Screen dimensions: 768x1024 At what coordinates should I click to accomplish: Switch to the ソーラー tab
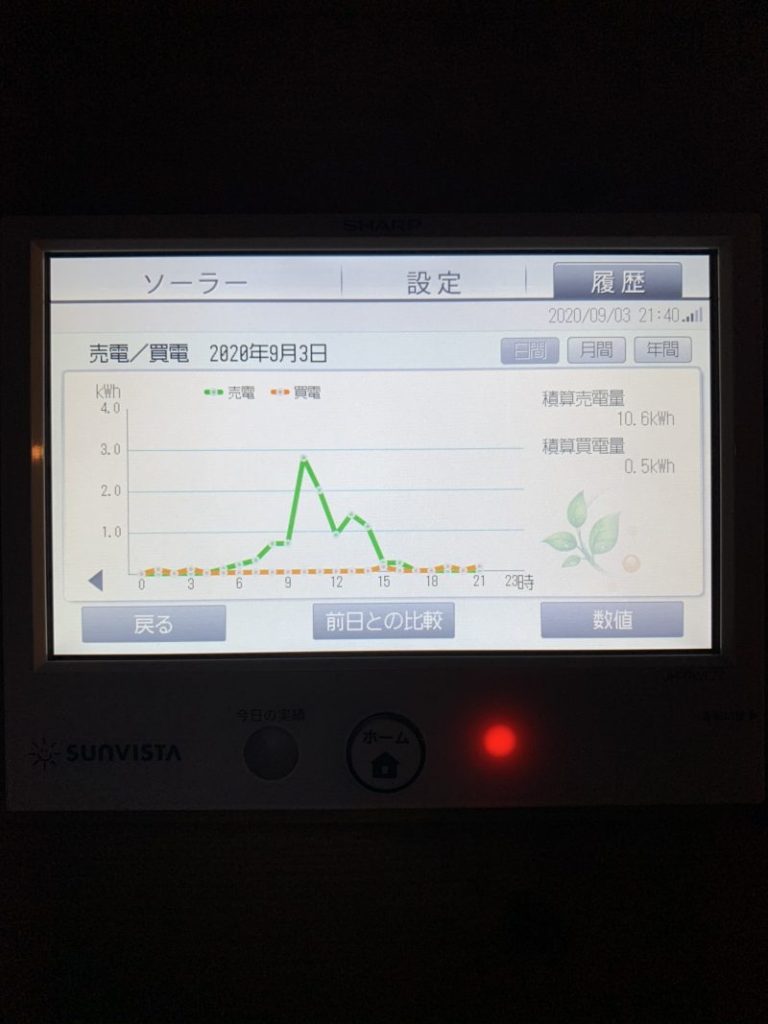[x=195, y=283]
